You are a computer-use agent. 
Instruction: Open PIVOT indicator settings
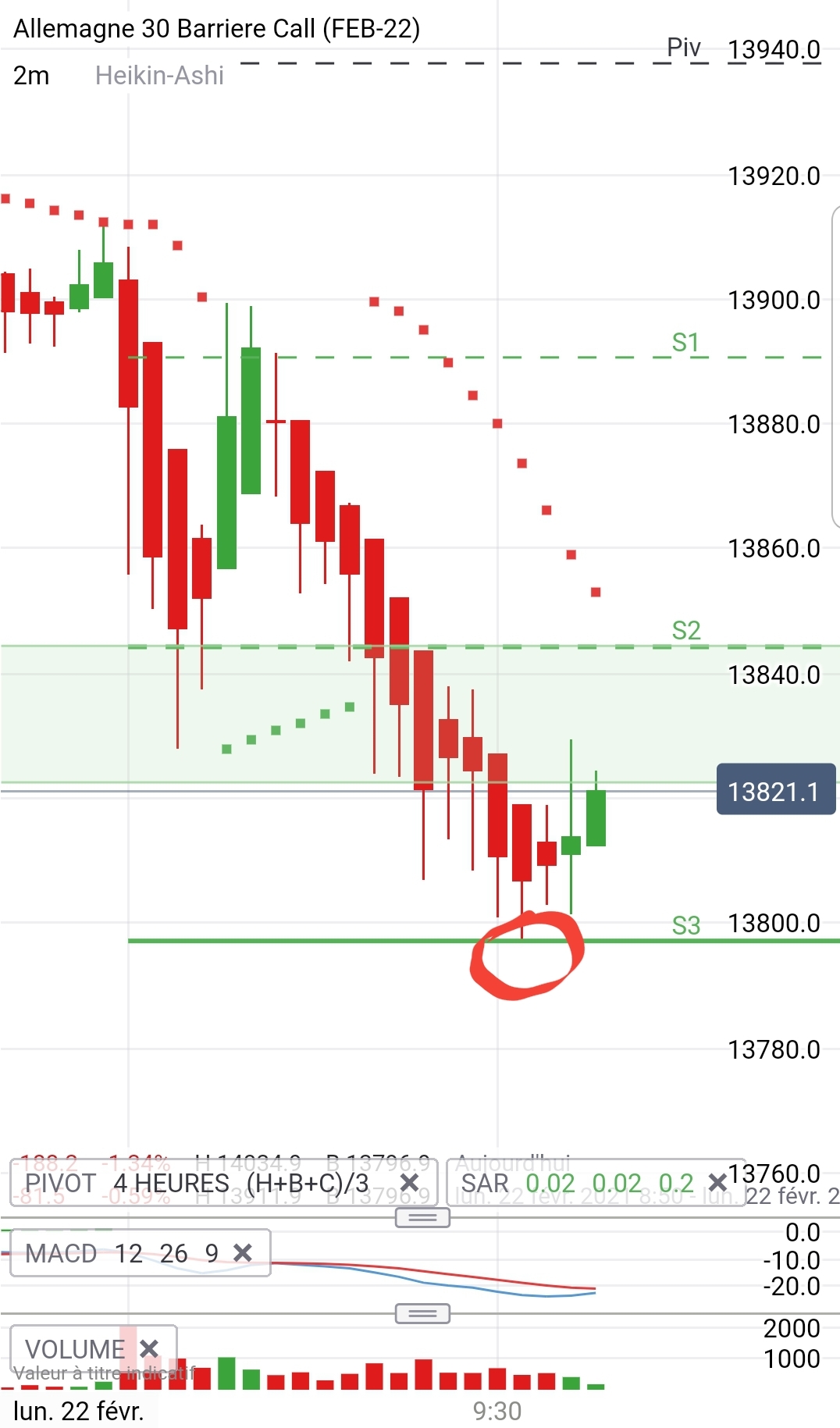195,1184
